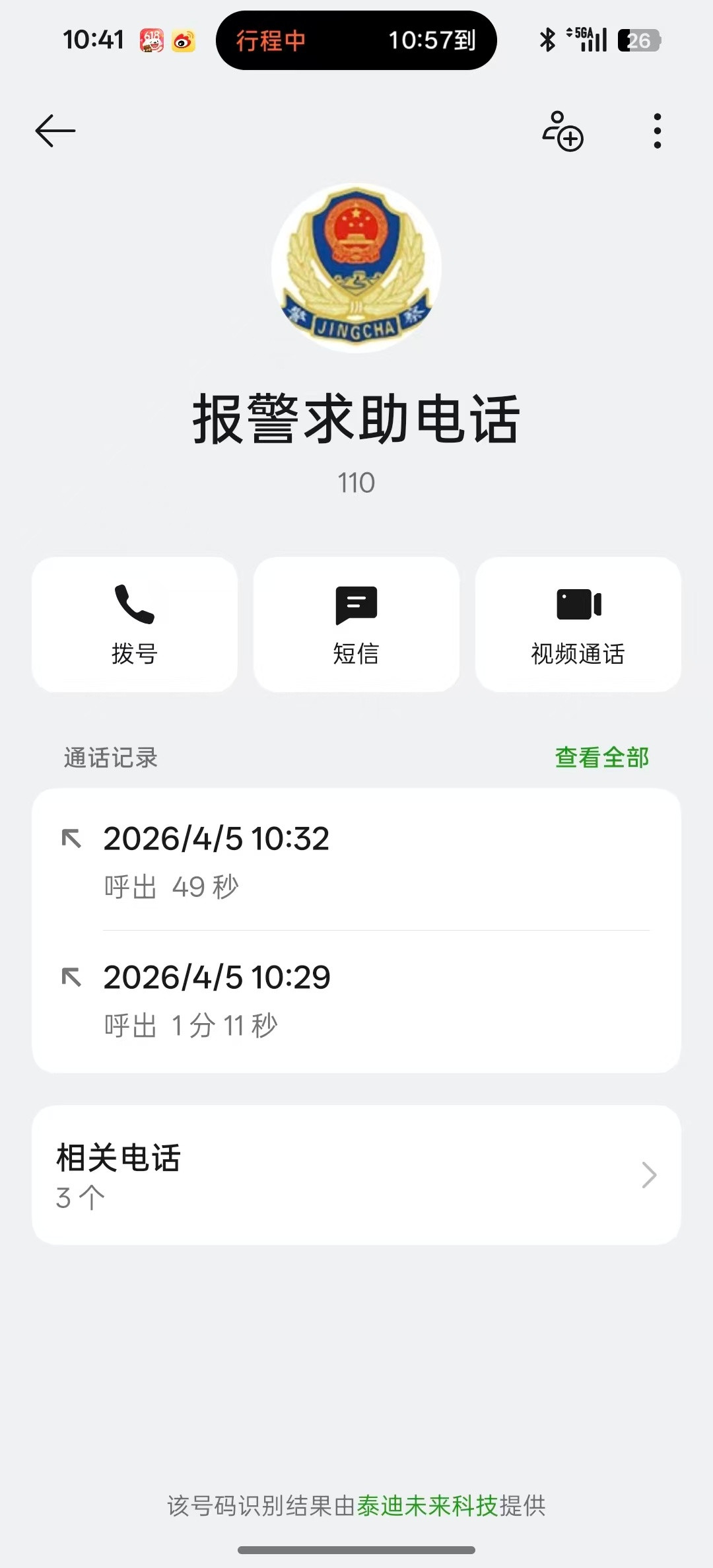Select the dial (拨号) phone icon
Image resolution: width=713 pixels, height=1568 pixels.
[135, 604]
